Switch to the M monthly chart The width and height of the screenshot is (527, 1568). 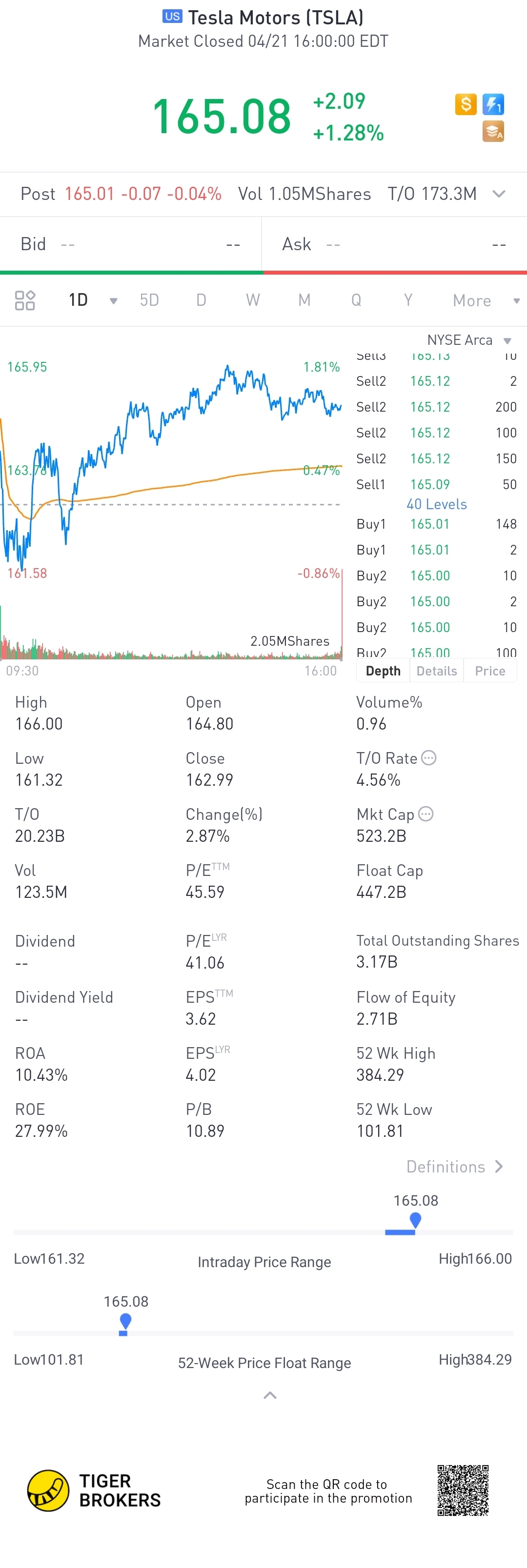(x=304, y=300)
